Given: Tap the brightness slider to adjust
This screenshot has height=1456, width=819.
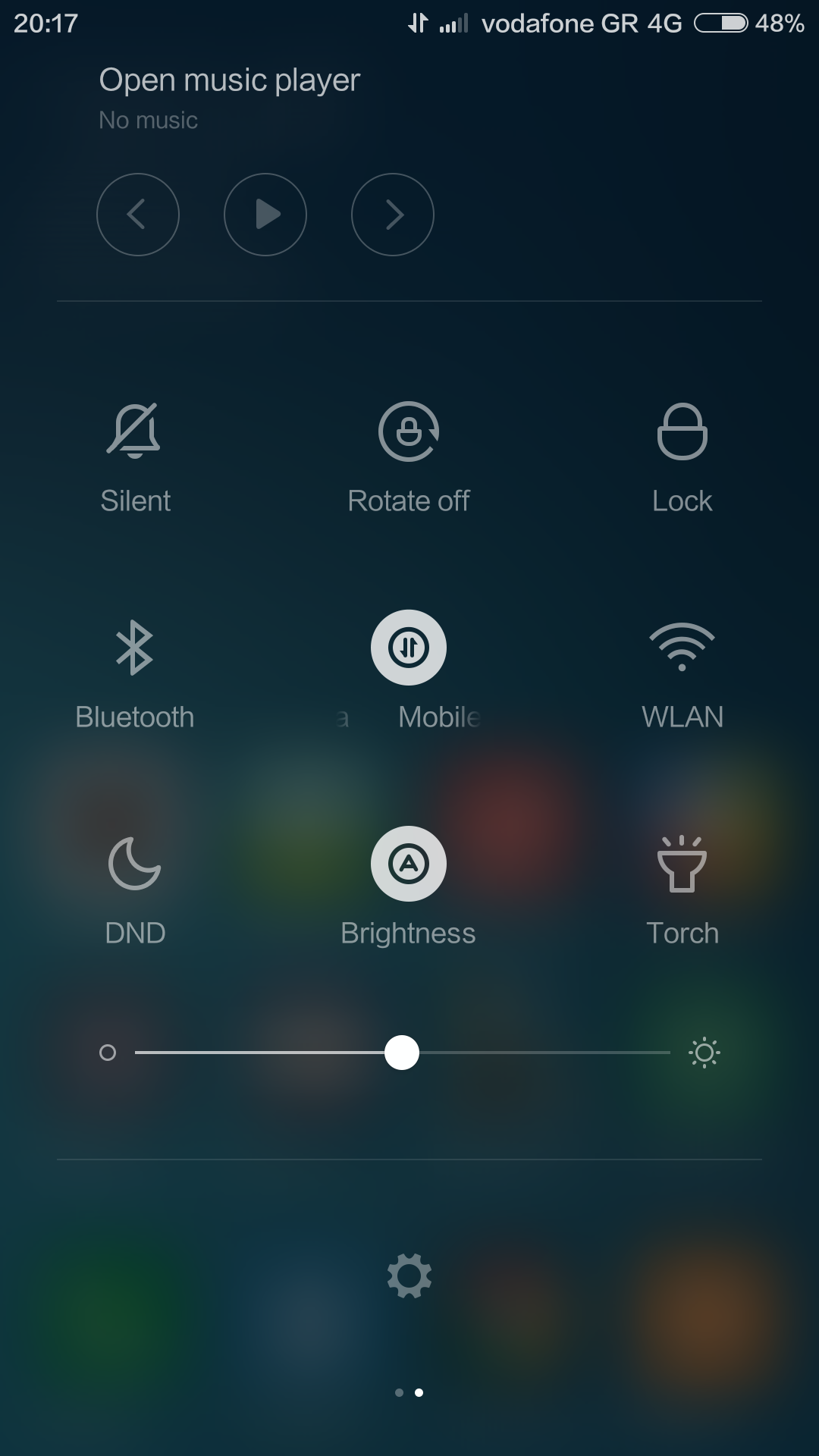Looking at the screenshot, I should [x=402, y=1053].
